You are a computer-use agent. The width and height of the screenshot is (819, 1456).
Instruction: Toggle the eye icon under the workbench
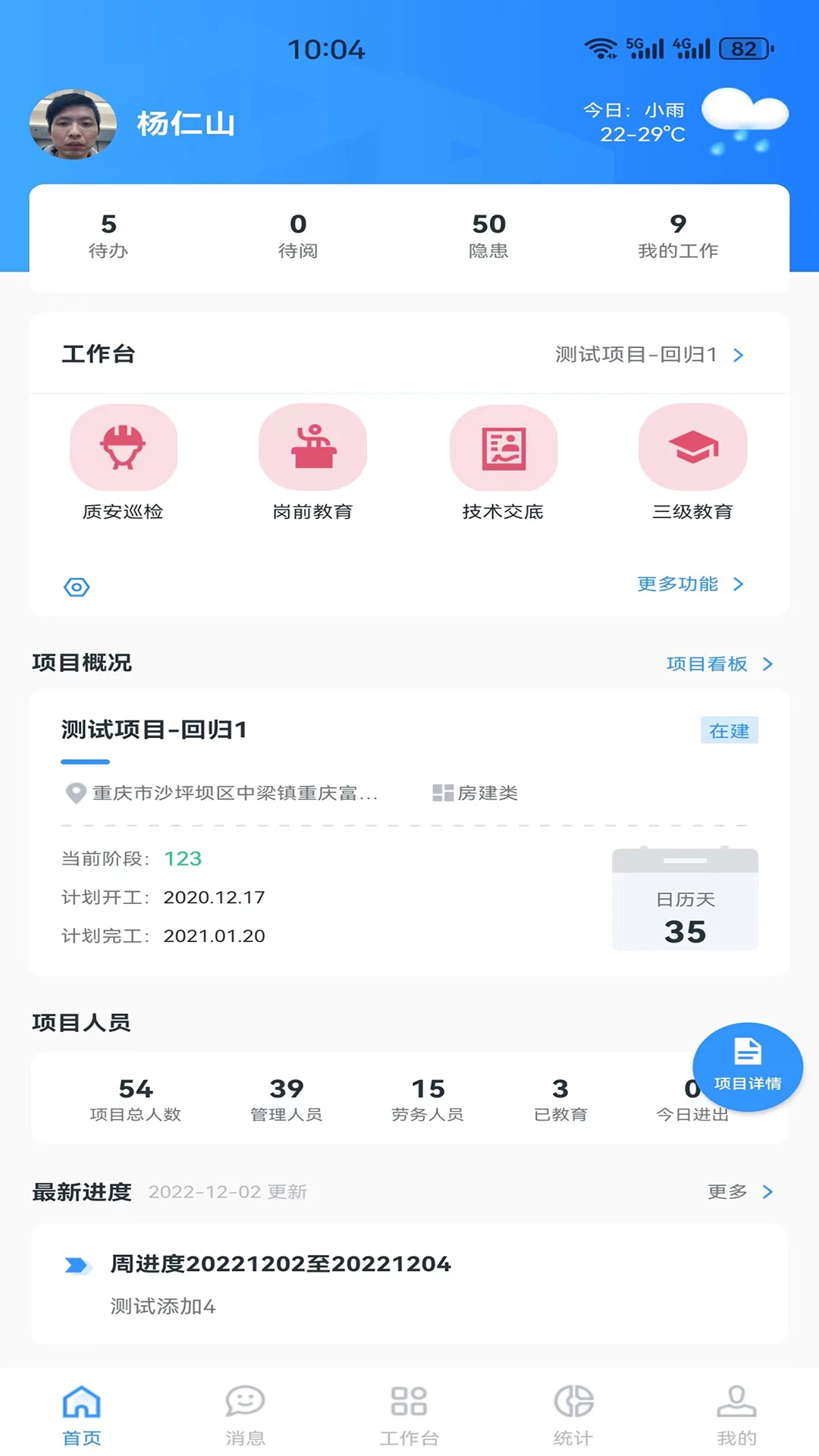(x=76, y=587)
